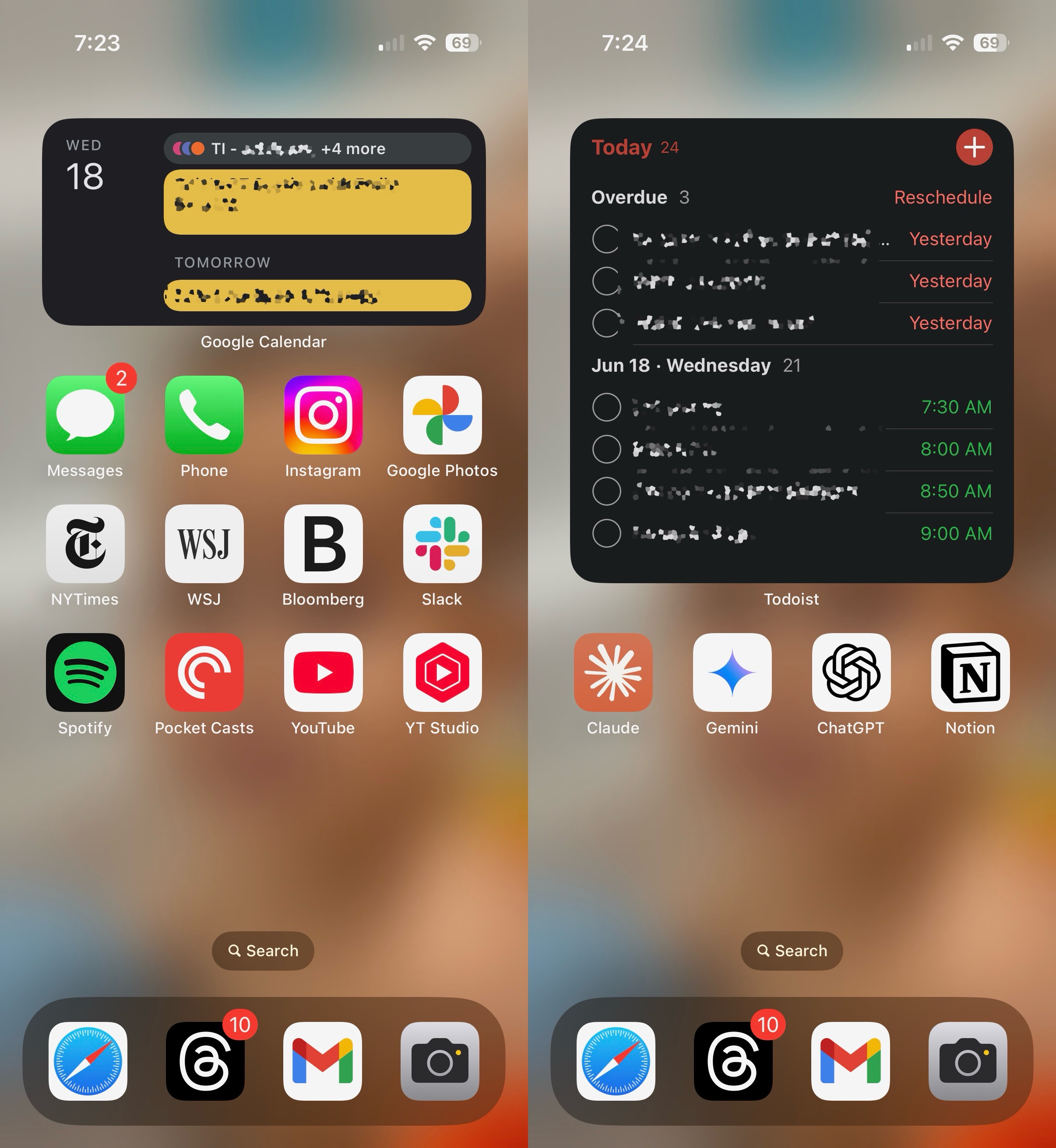Check off the 9:00 AM task
1056x1148 pixels.
point(606,533)
